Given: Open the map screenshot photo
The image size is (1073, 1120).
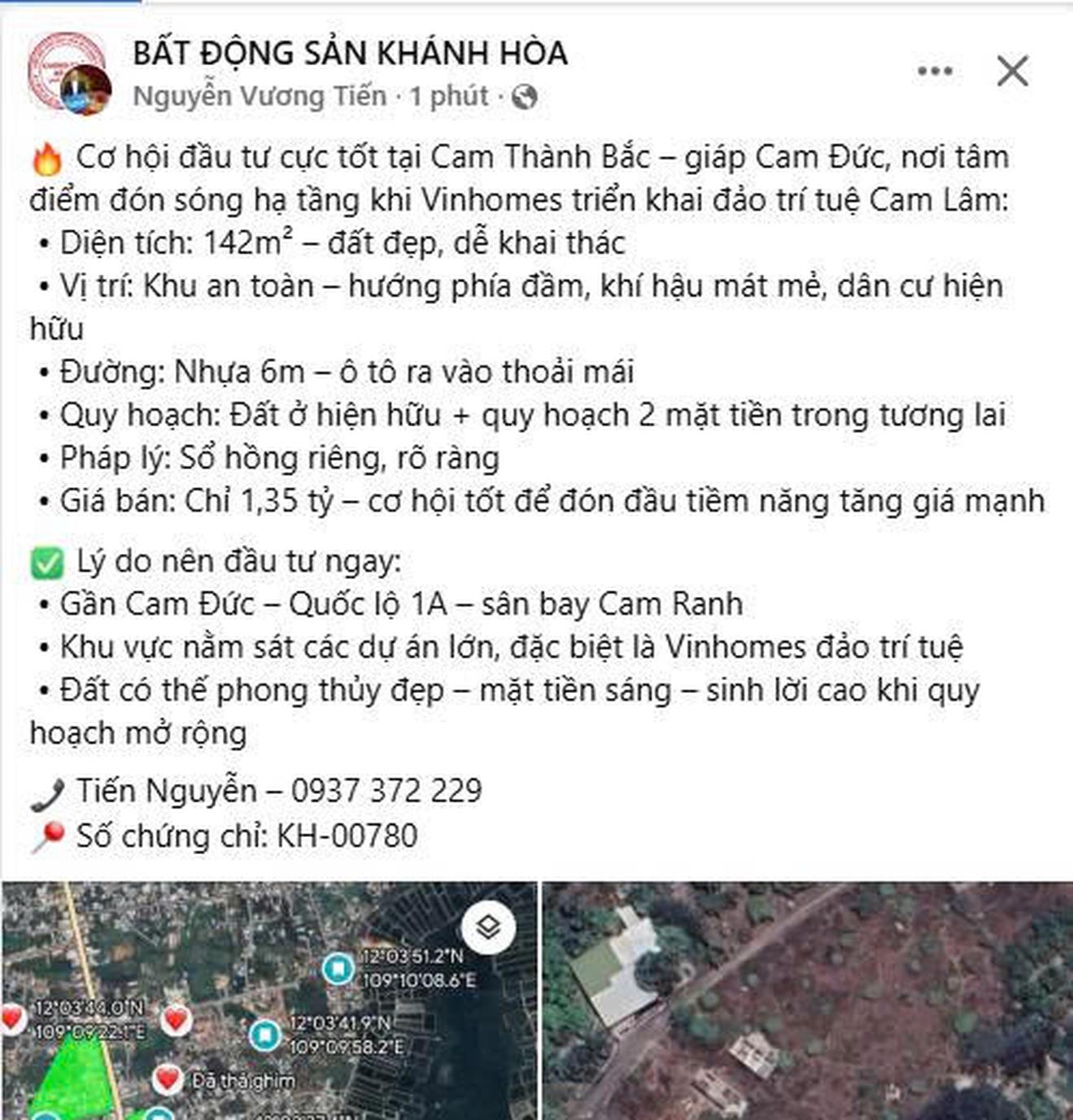Looking at the screenshot, I should pyautogui.click(x=268, y=1000).
